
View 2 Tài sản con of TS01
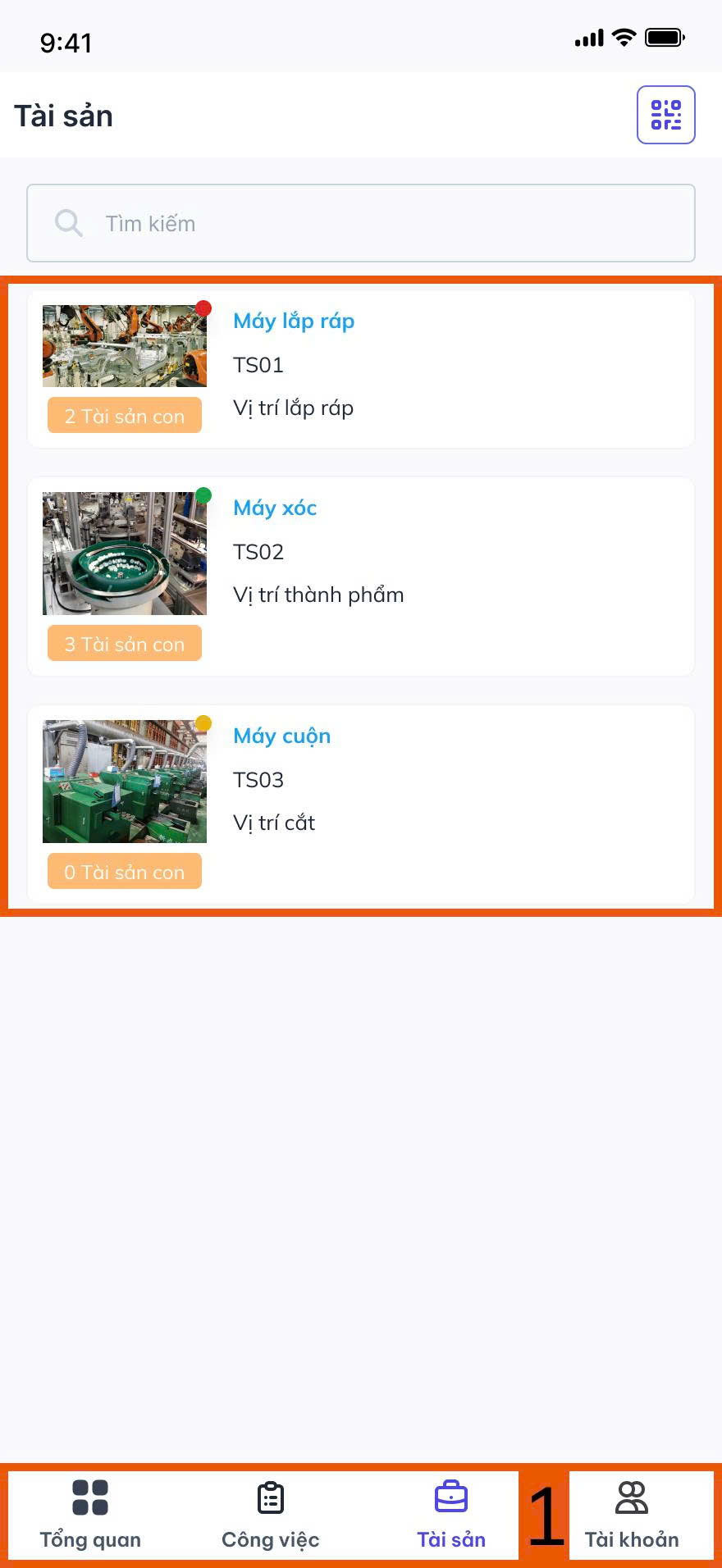pos(125,416)
